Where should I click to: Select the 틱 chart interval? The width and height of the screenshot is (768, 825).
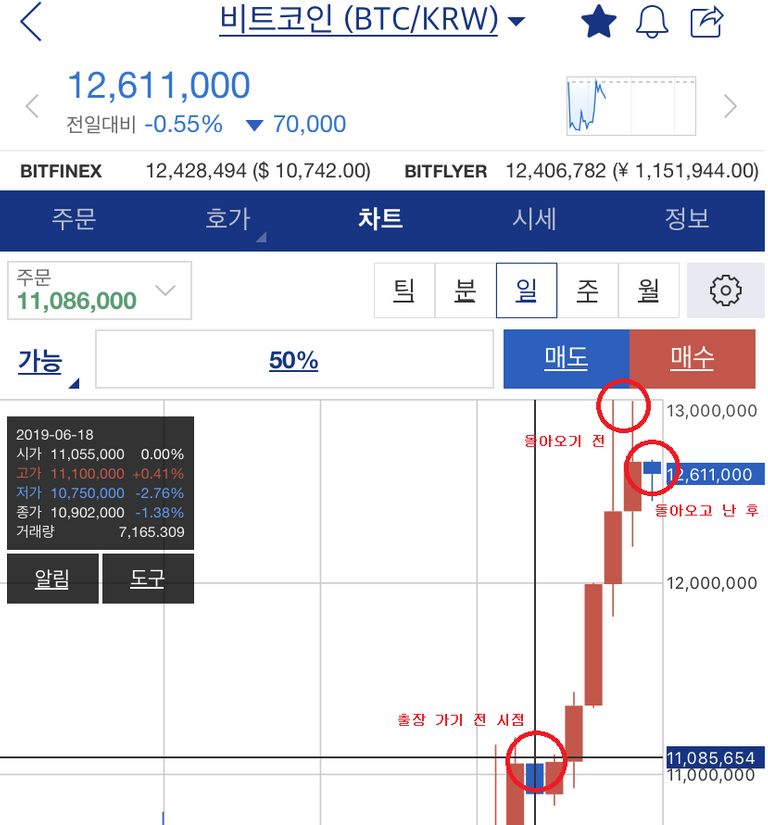coord(404,291)
